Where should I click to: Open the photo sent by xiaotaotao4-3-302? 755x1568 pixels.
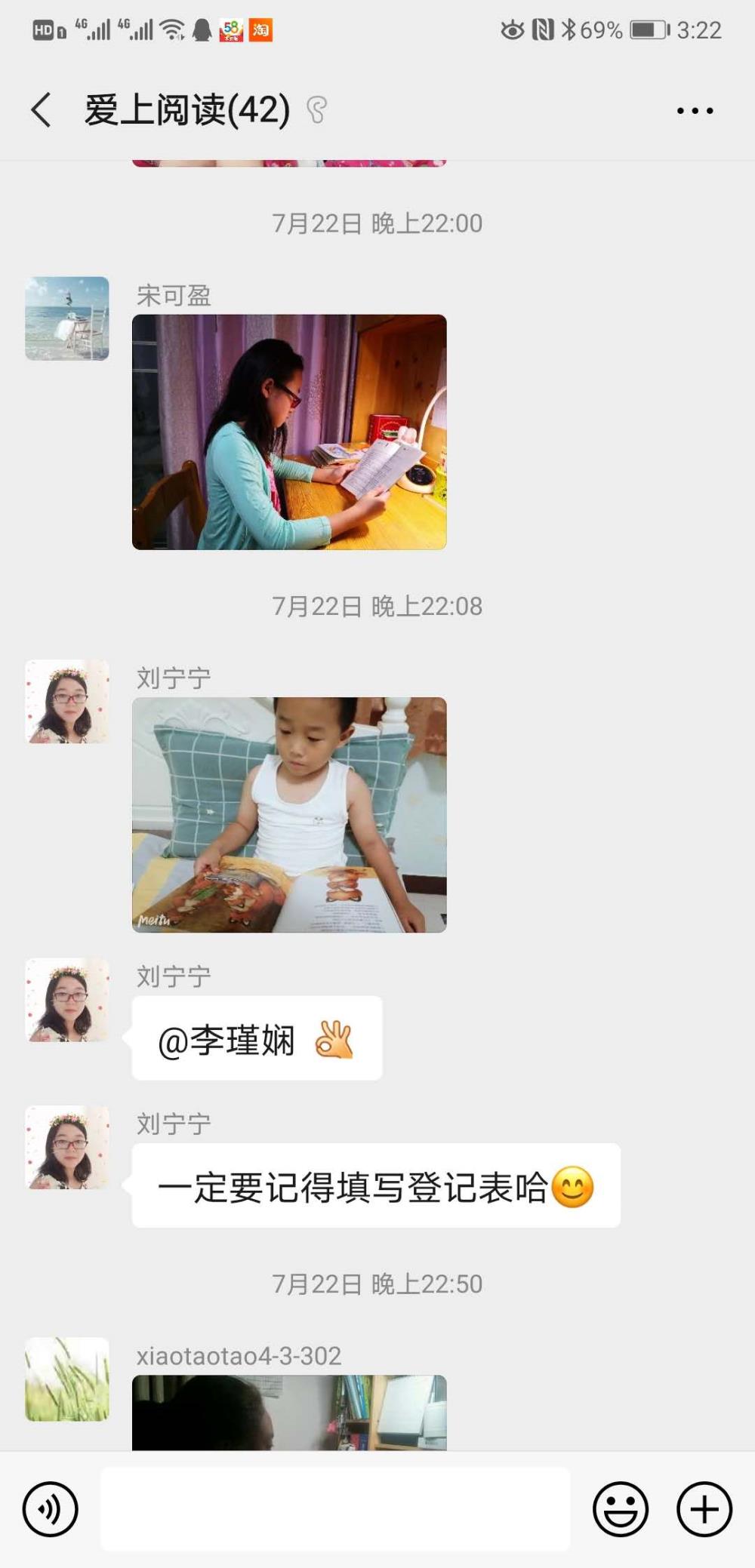tap(289, 1413)
